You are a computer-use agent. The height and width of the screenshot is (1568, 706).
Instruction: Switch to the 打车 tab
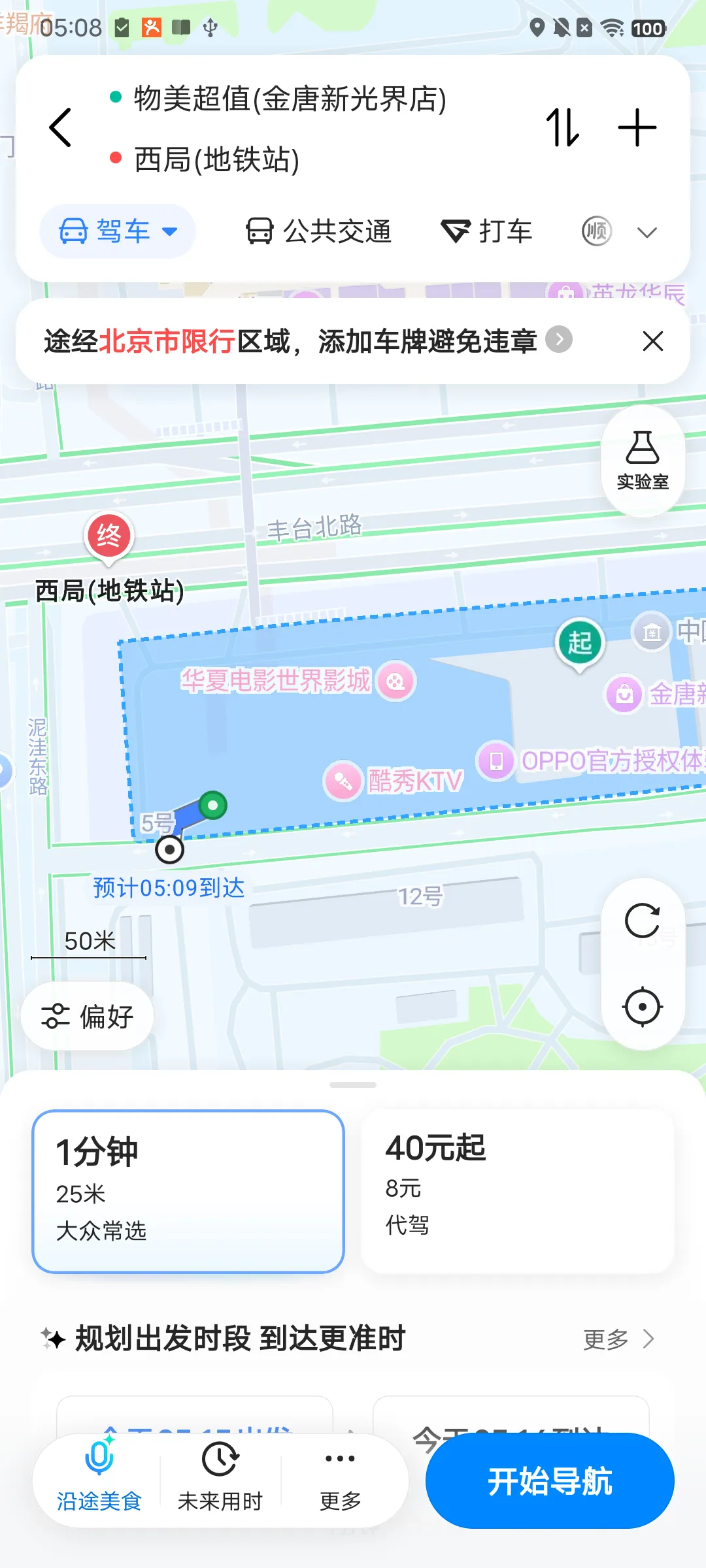pyautogui.click(x=487, y=231)
